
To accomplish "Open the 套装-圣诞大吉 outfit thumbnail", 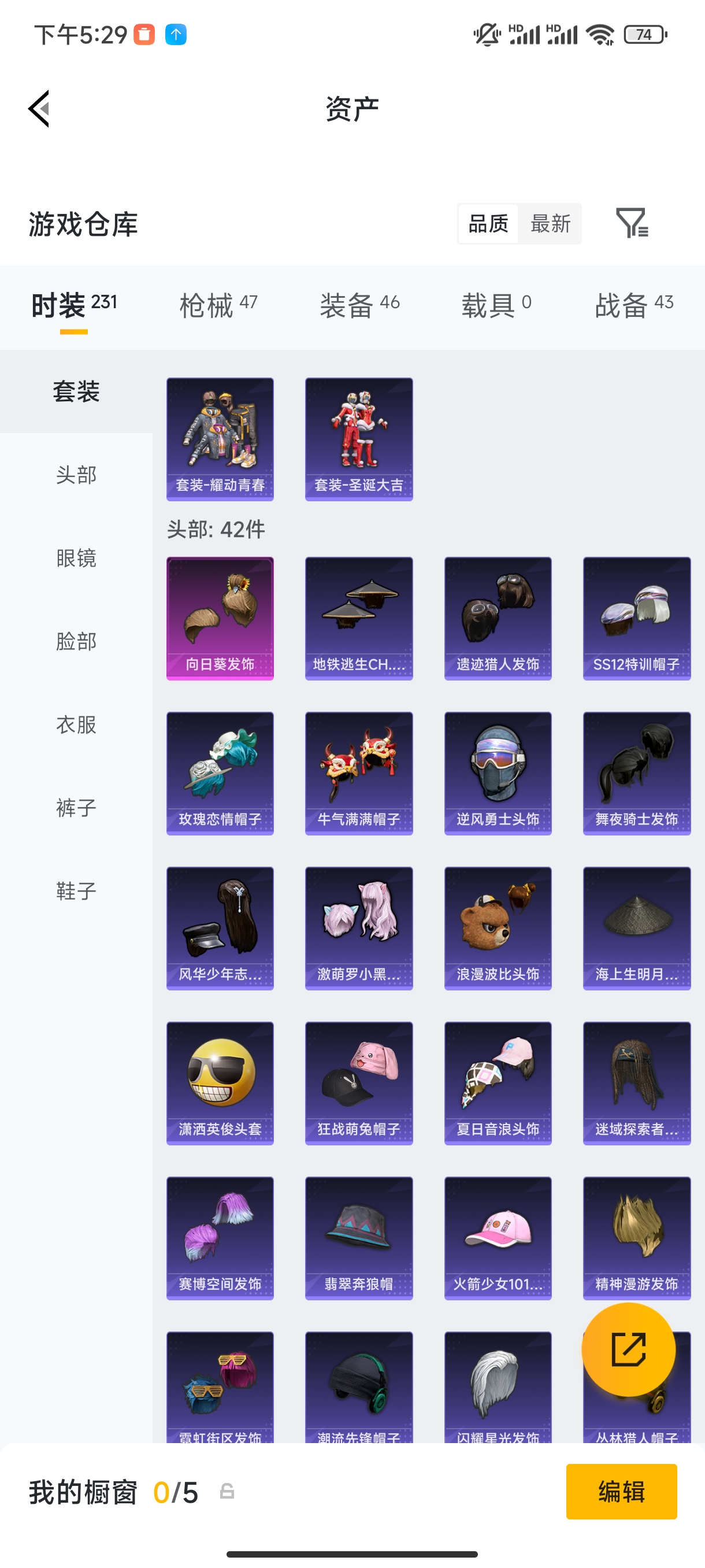I will point(359,438).
